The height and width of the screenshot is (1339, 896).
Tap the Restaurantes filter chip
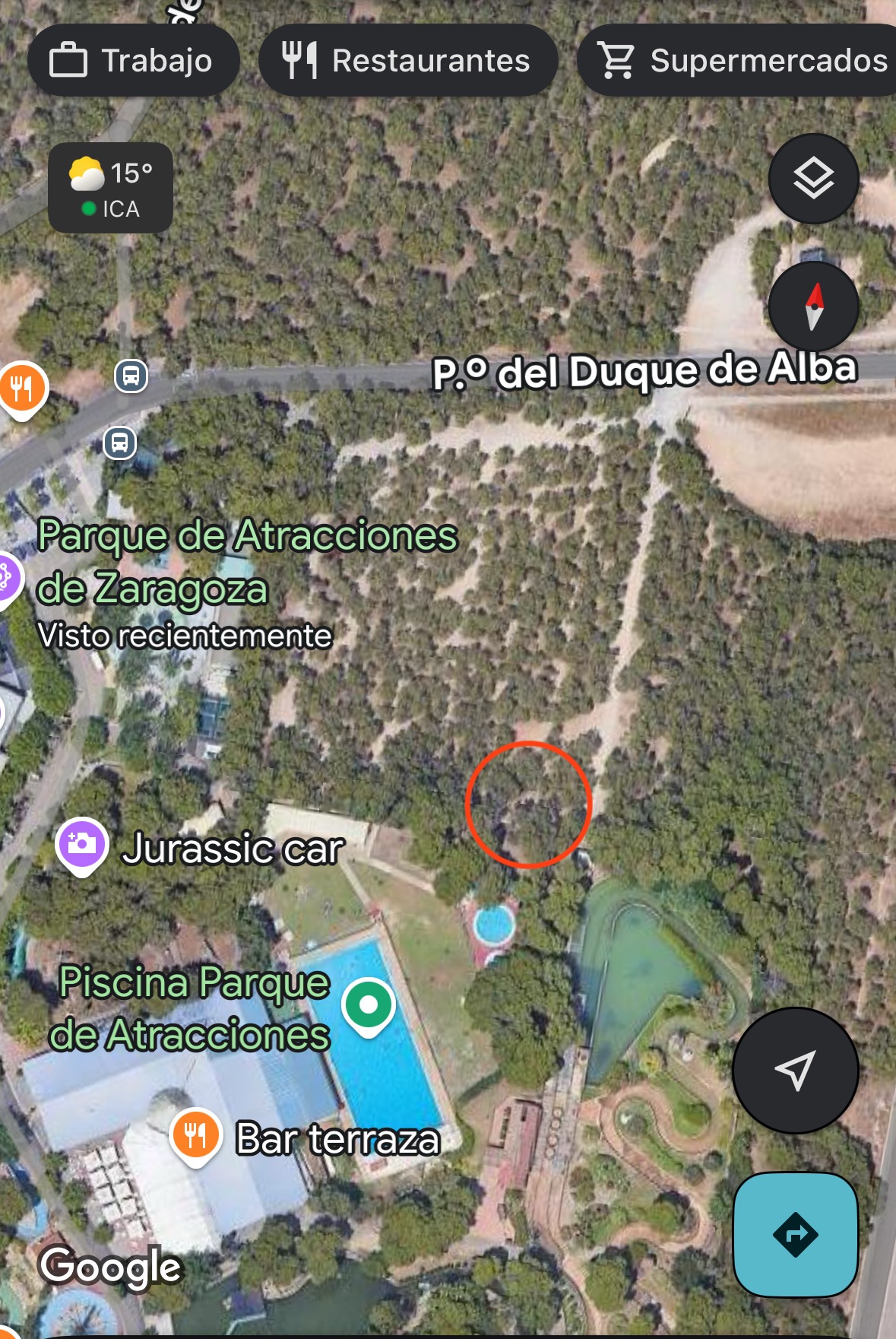point(408,61)
